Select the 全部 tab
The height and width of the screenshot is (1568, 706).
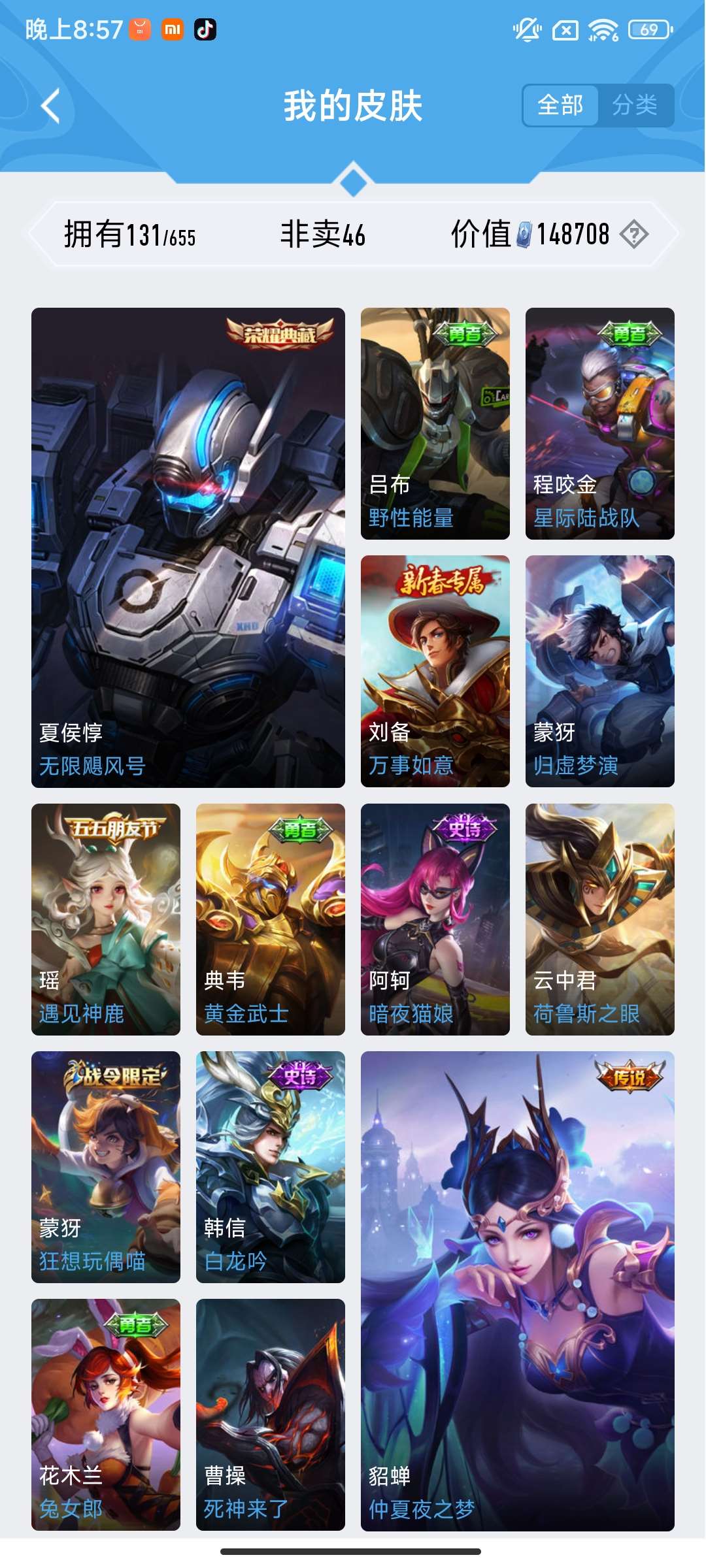click(560, 105)
